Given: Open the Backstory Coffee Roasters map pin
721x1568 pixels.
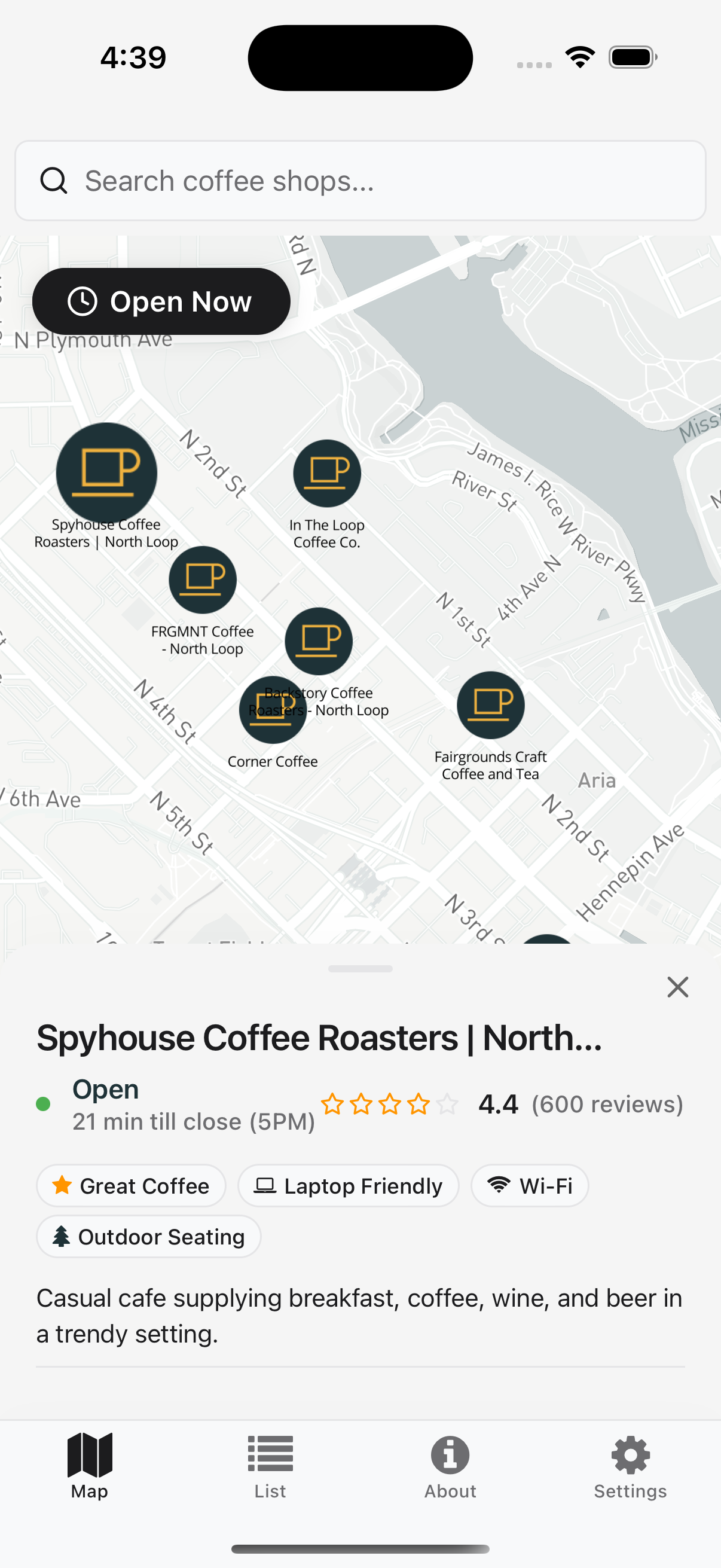Looking at the screenshot, I should pos(319,641).
